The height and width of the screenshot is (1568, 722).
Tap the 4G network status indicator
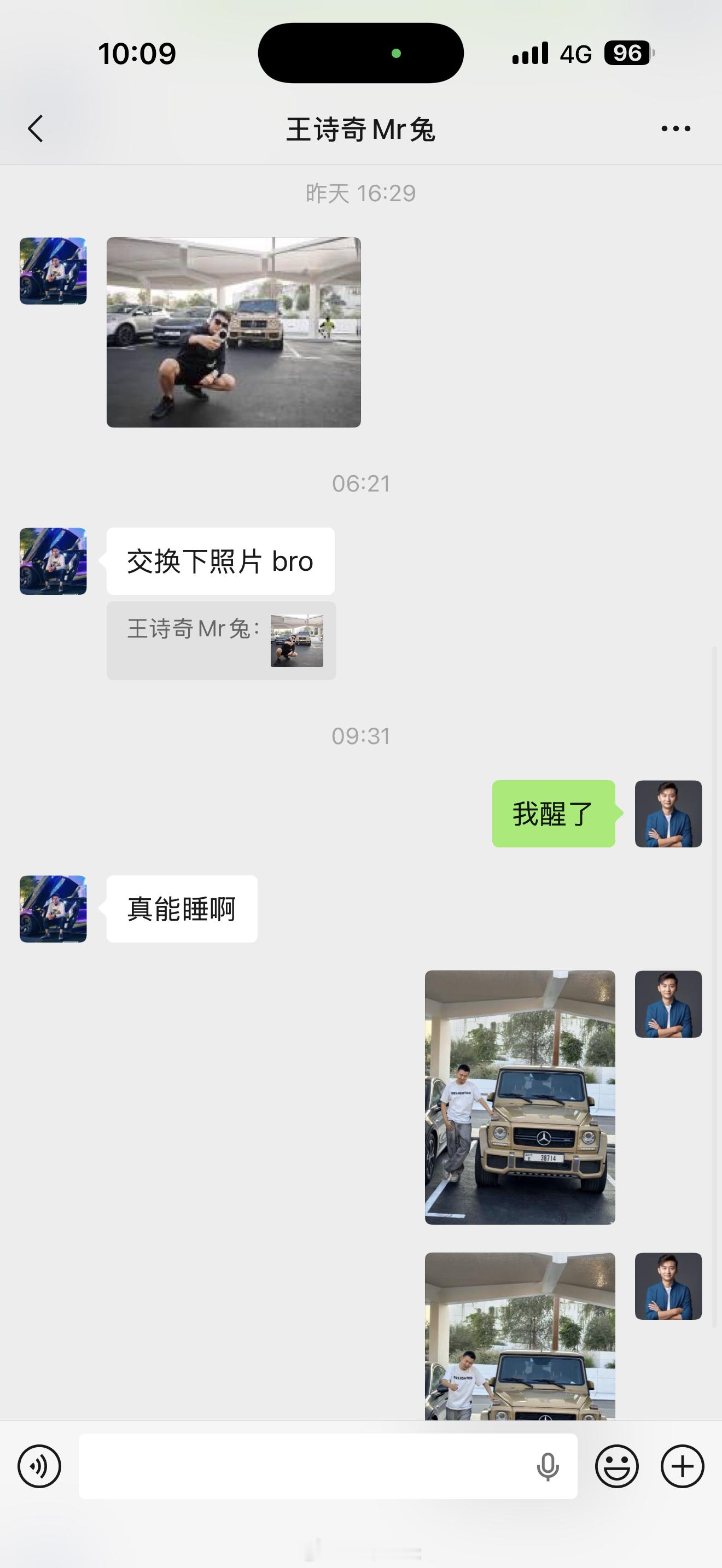[x=575, y=54]
